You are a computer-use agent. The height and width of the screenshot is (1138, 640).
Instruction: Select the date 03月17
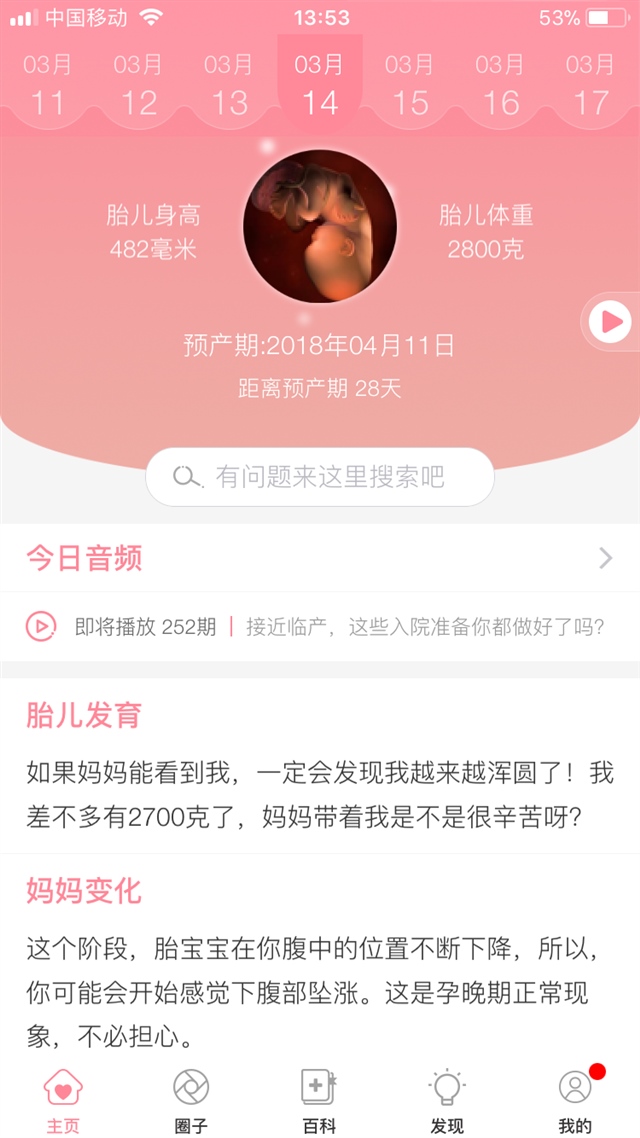[590, 85]
